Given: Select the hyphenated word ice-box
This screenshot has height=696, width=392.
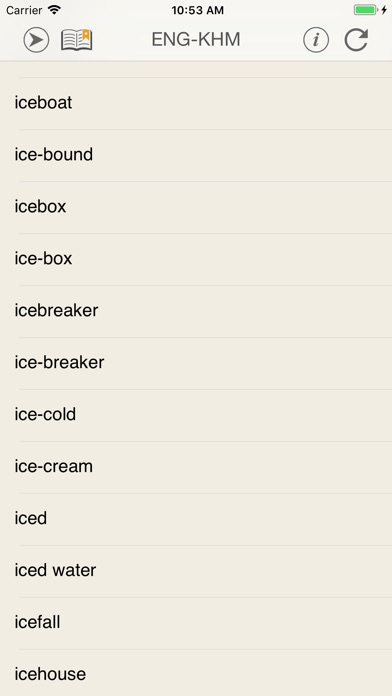Looking at the screenshot, I should 196,259.
